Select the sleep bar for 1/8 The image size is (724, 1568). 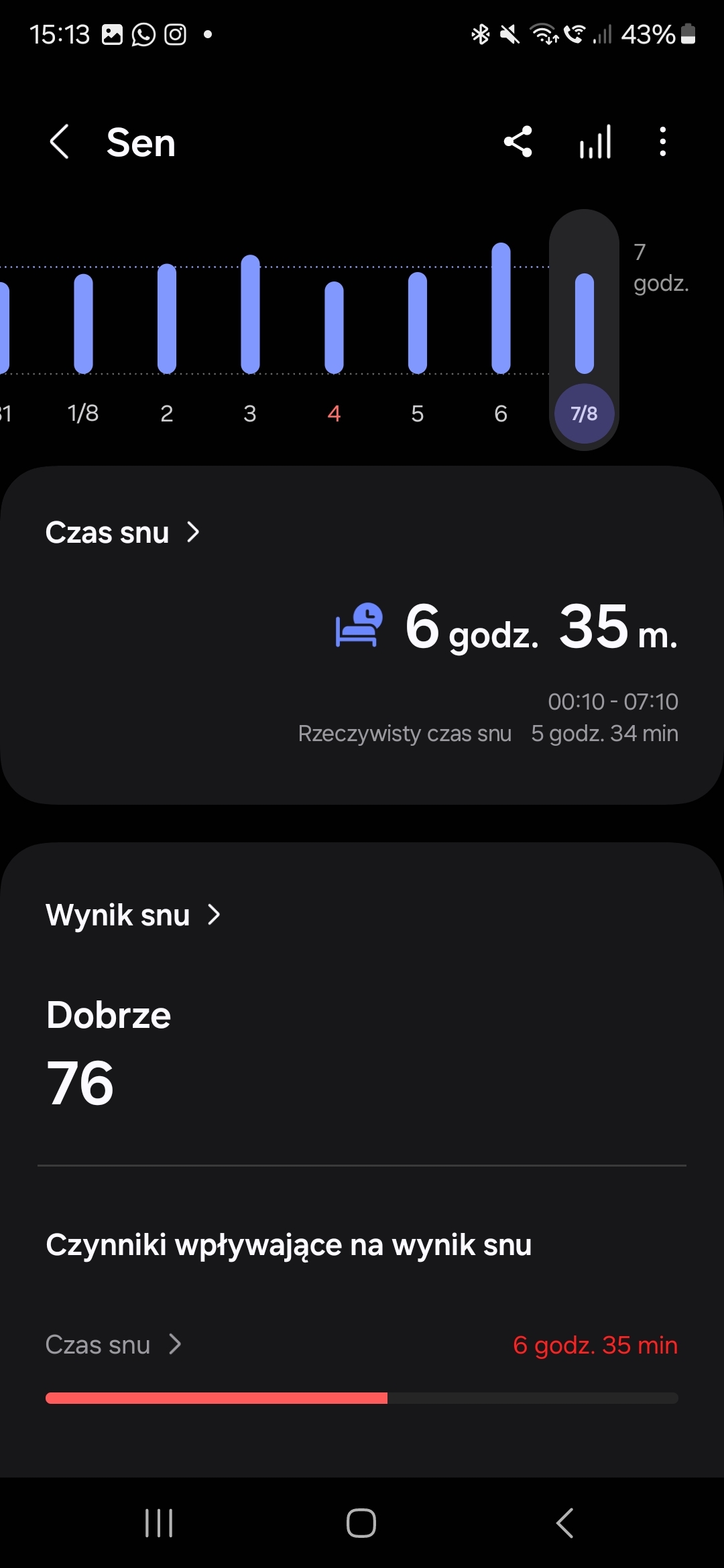pyautogui.click(x=83, y=324)
